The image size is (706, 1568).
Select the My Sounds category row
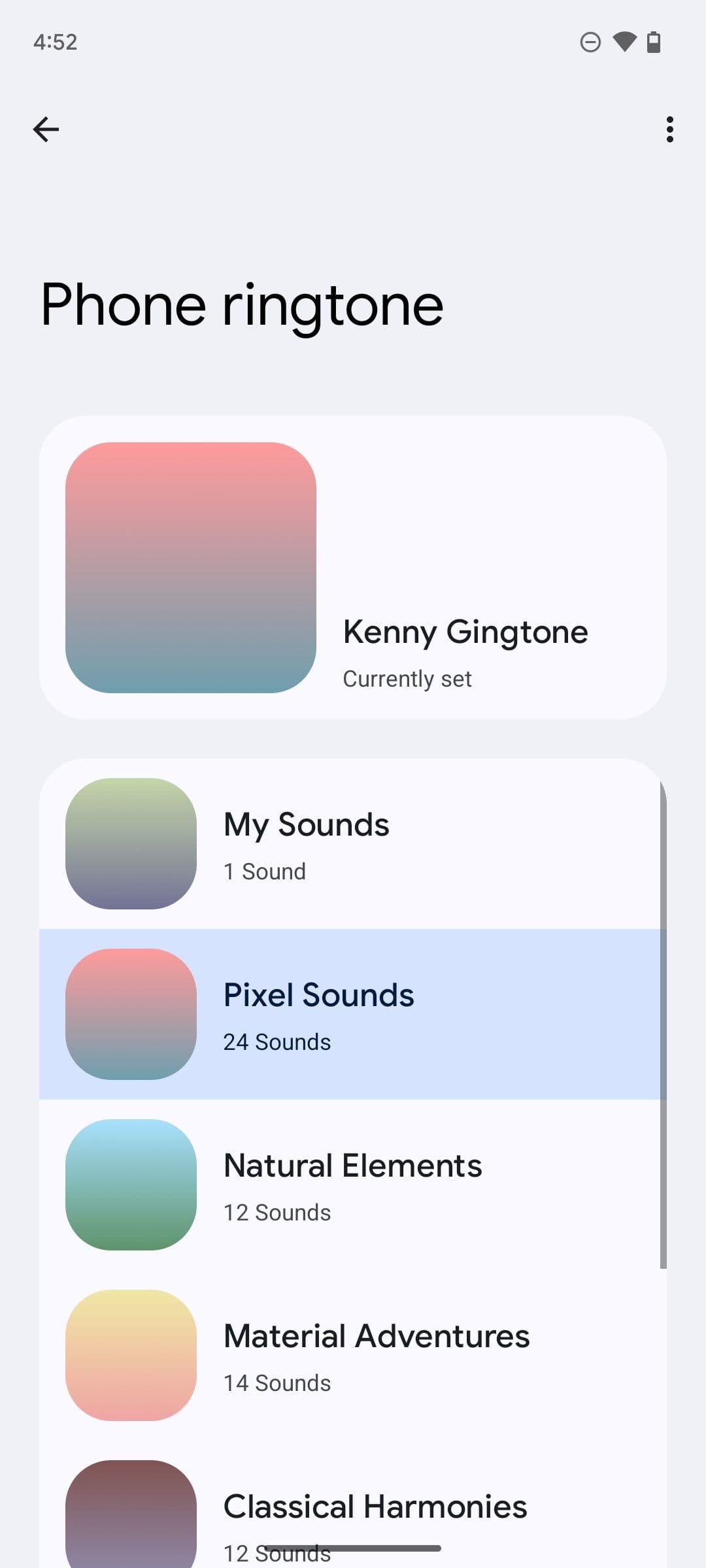[x=353, y=843]
